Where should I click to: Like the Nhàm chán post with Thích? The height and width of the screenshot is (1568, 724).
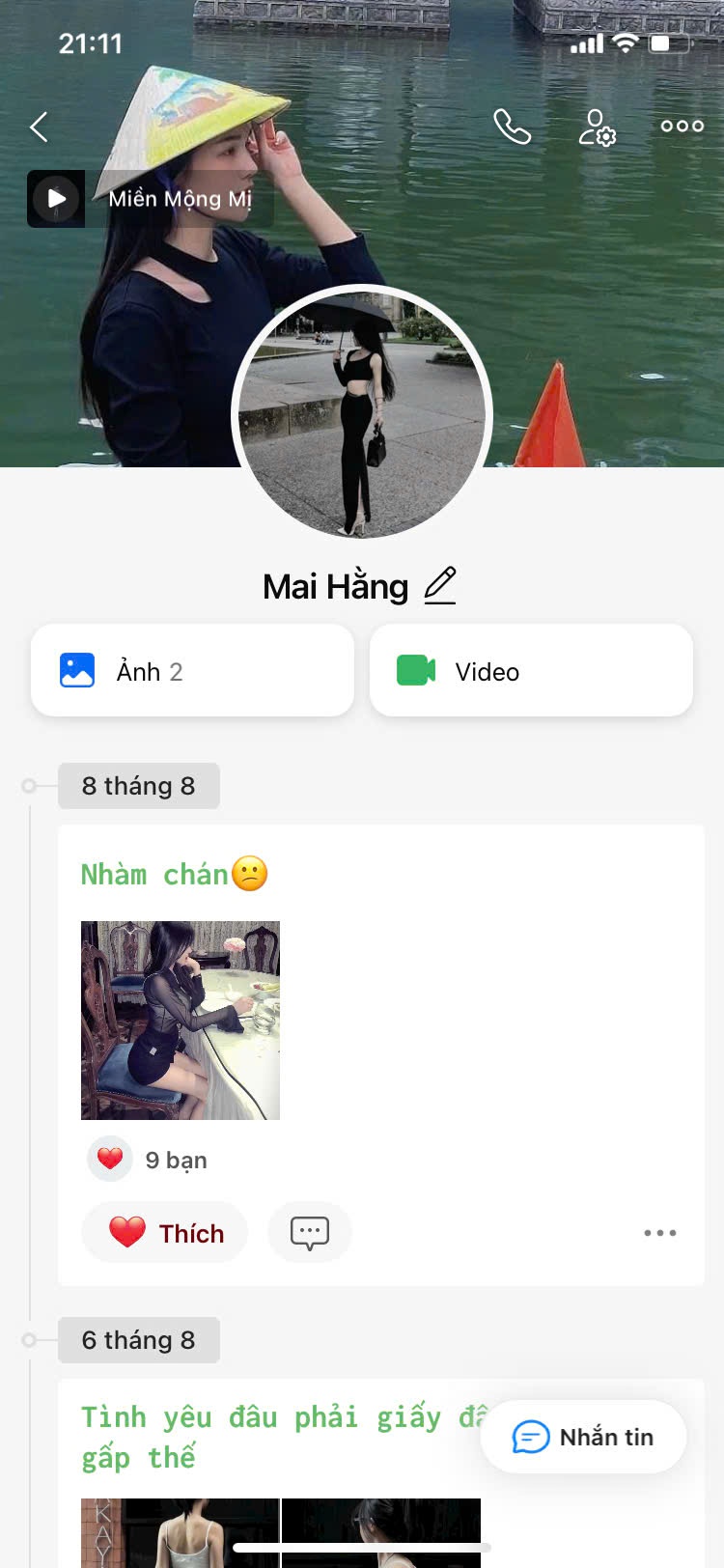tap(165, 1233)
